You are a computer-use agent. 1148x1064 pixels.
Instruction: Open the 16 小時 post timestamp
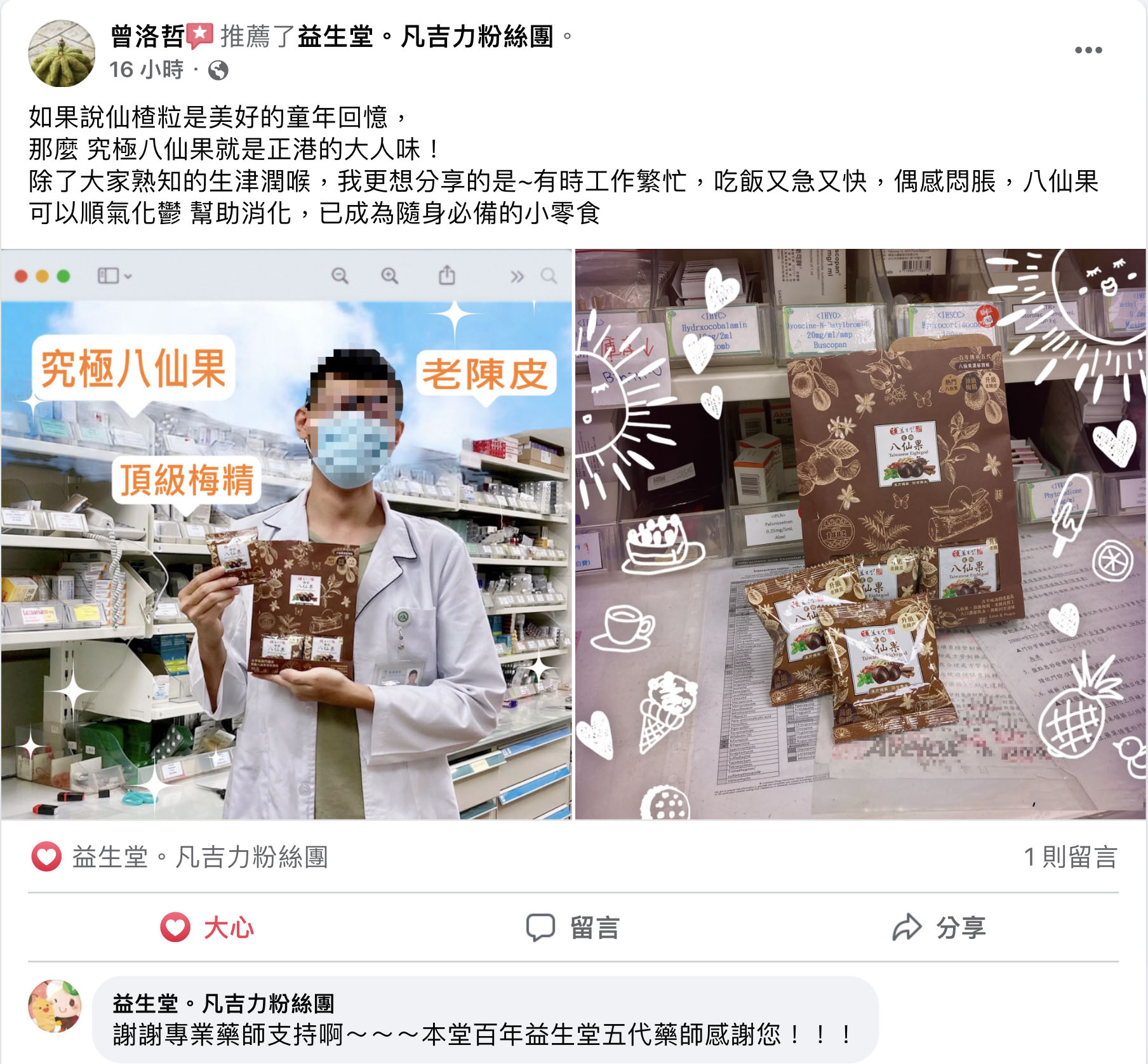click(x=146, y=69)
